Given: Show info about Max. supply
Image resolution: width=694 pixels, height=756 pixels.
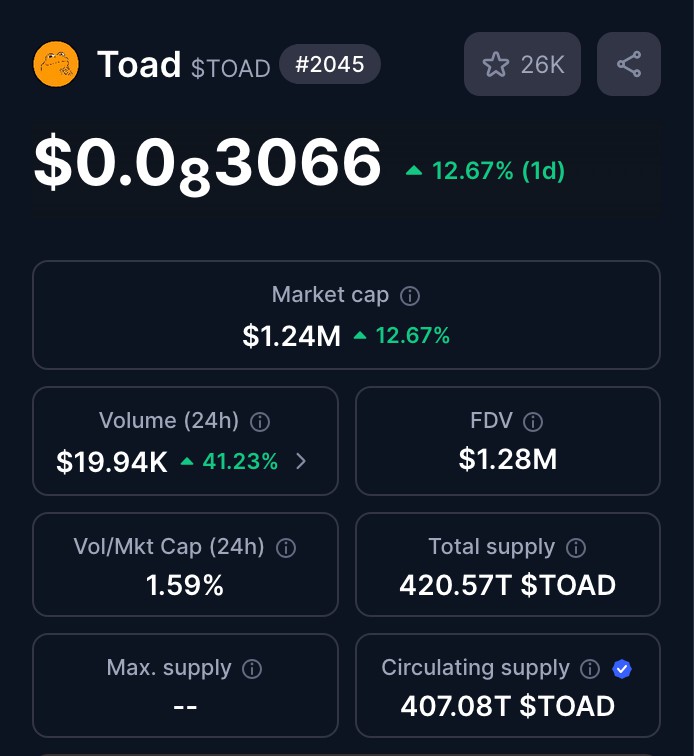Looking at the screenshot, I should pos(252,669).
